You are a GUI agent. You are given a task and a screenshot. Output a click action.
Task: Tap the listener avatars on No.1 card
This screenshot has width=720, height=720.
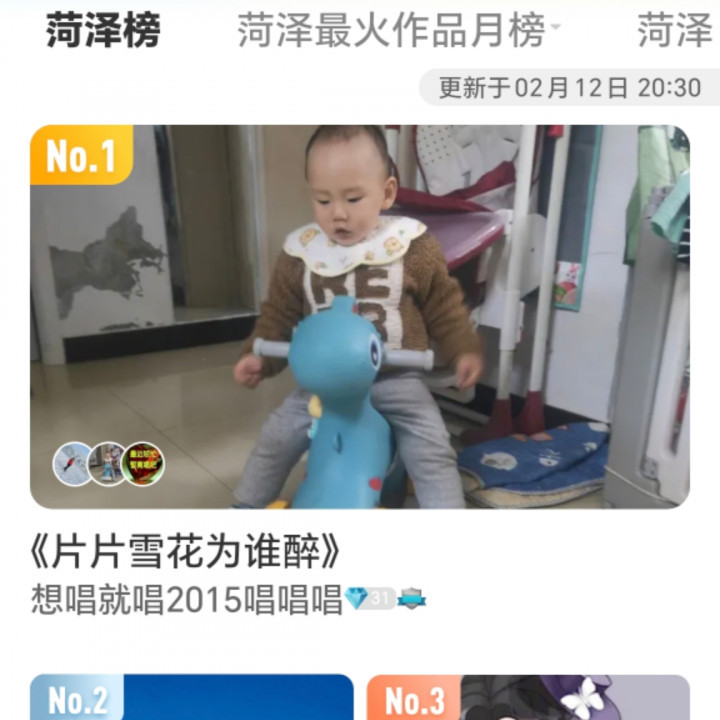click(108, 464)
